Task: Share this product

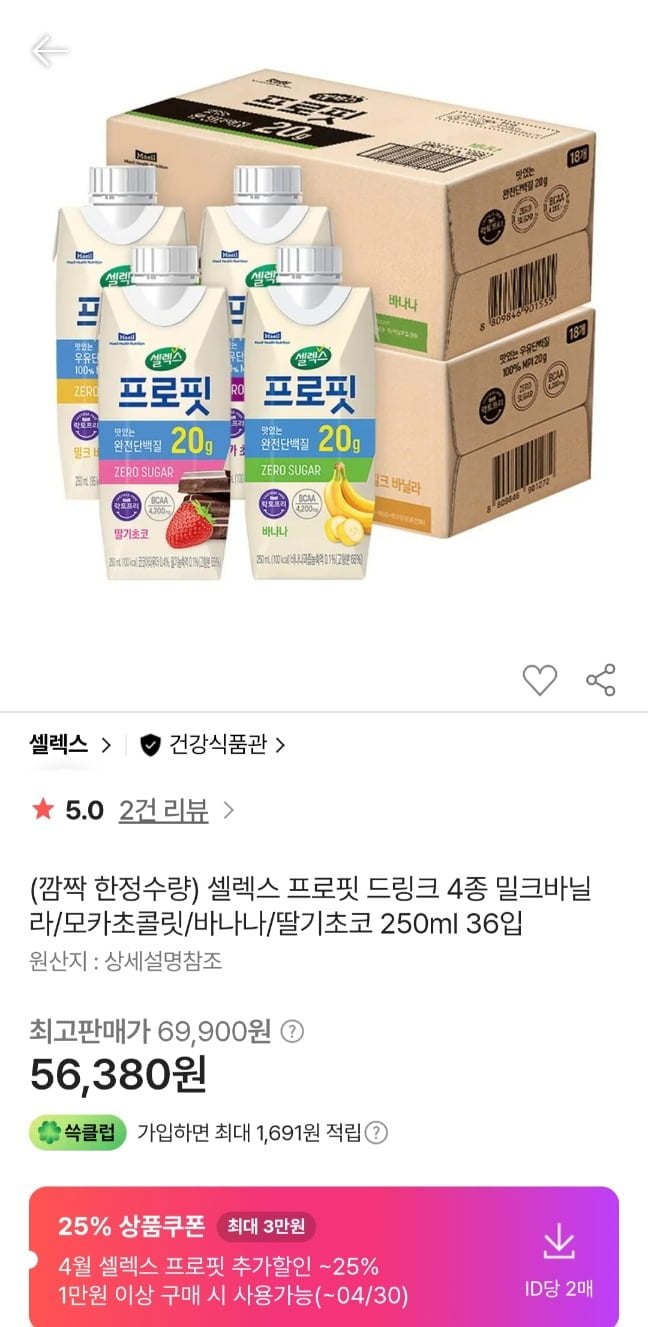Action: click(600, 680)
